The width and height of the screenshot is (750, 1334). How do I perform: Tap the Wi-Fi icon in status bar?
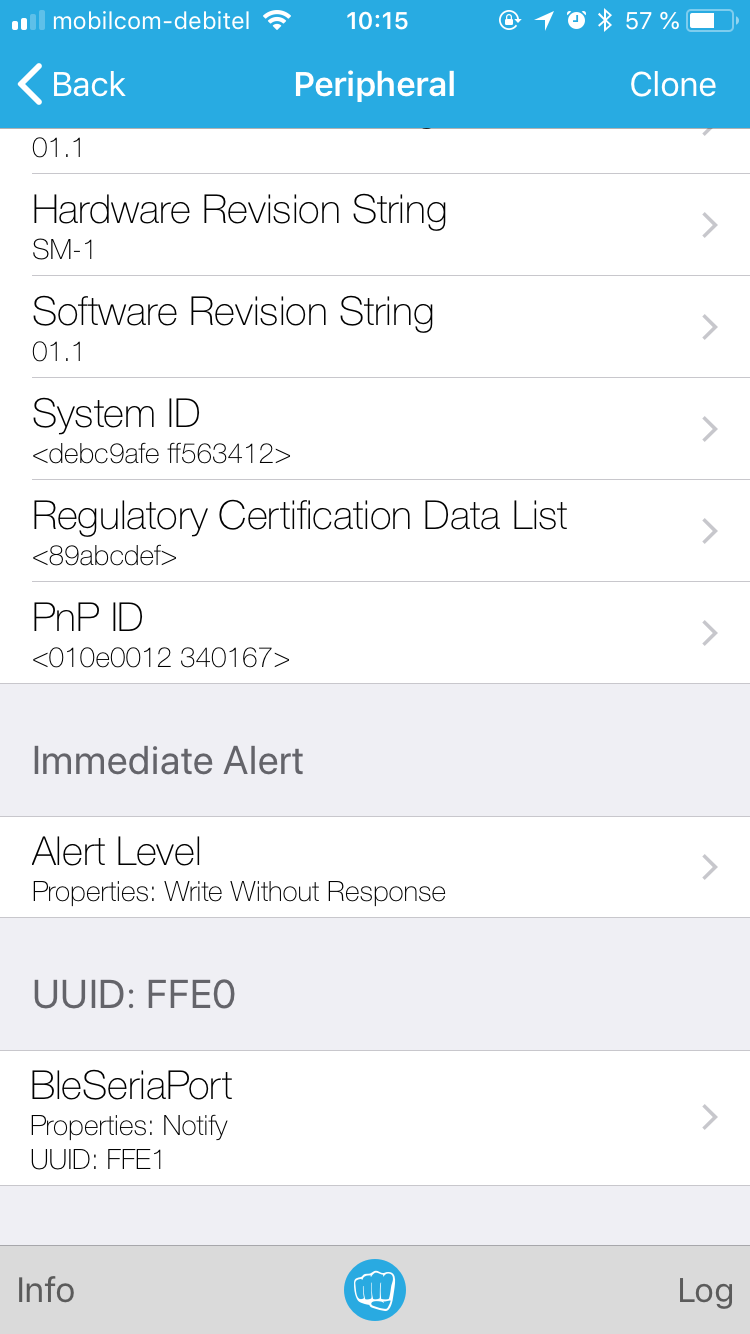[x=275, y=19]
